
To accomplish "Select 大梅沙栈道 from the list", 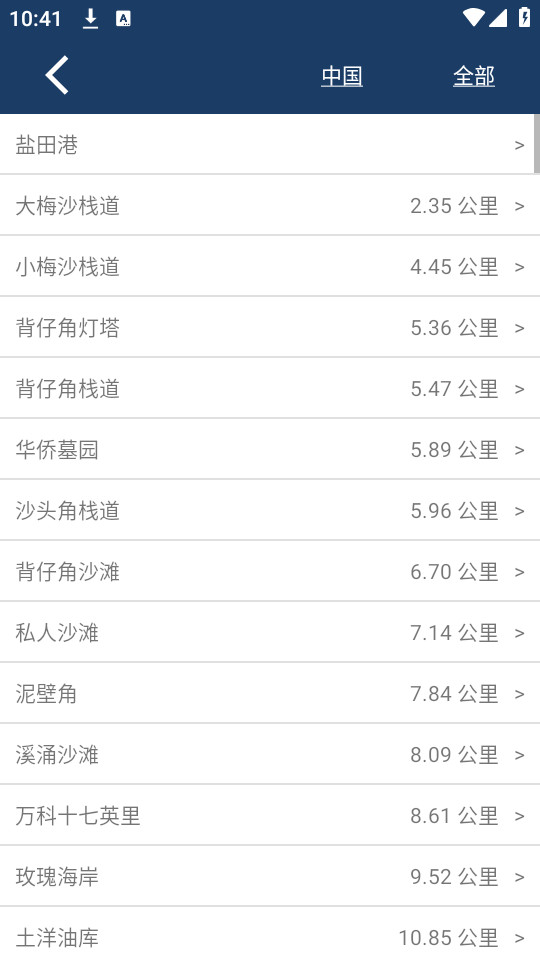I will [x=270, y=206].
